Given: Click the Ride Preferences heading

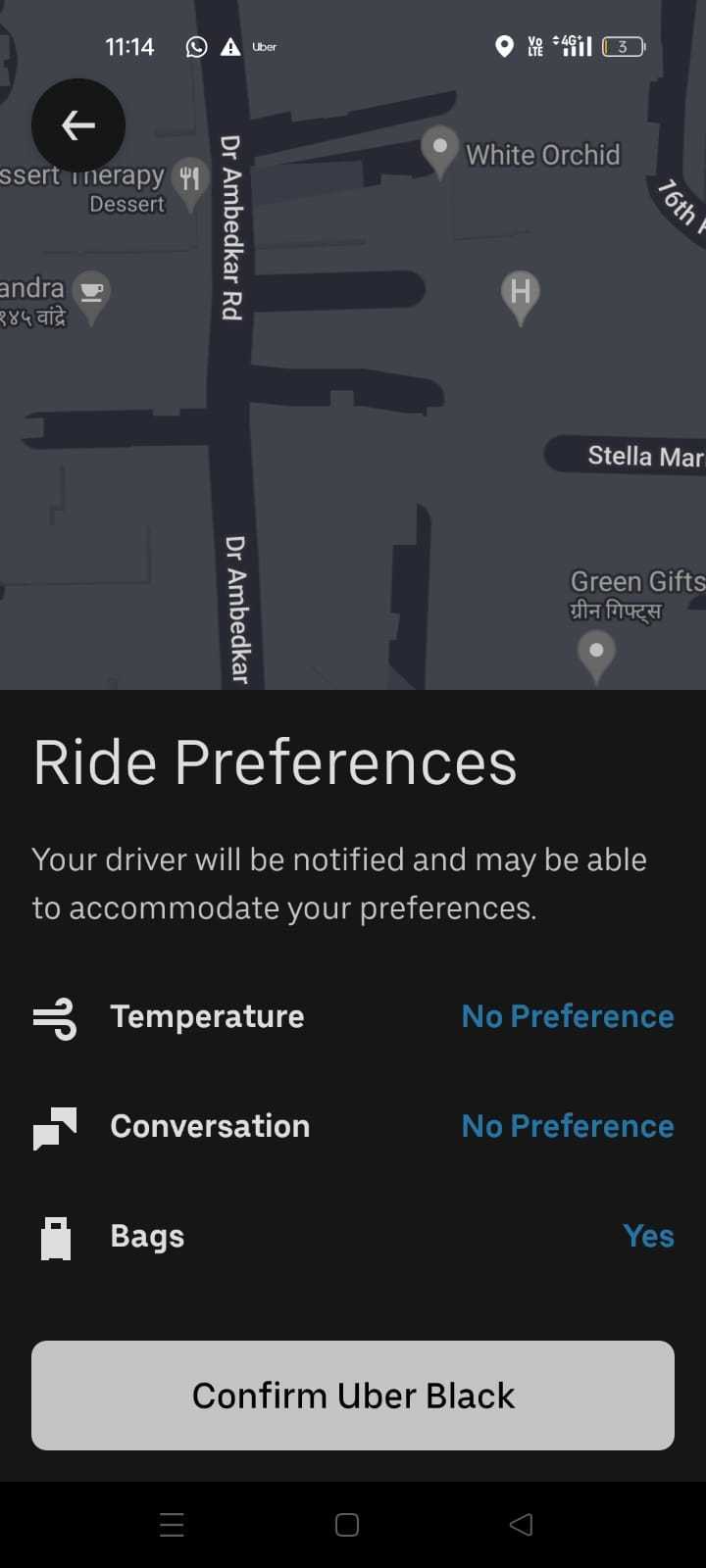Looking at the screenshot, I should point(275,762).
